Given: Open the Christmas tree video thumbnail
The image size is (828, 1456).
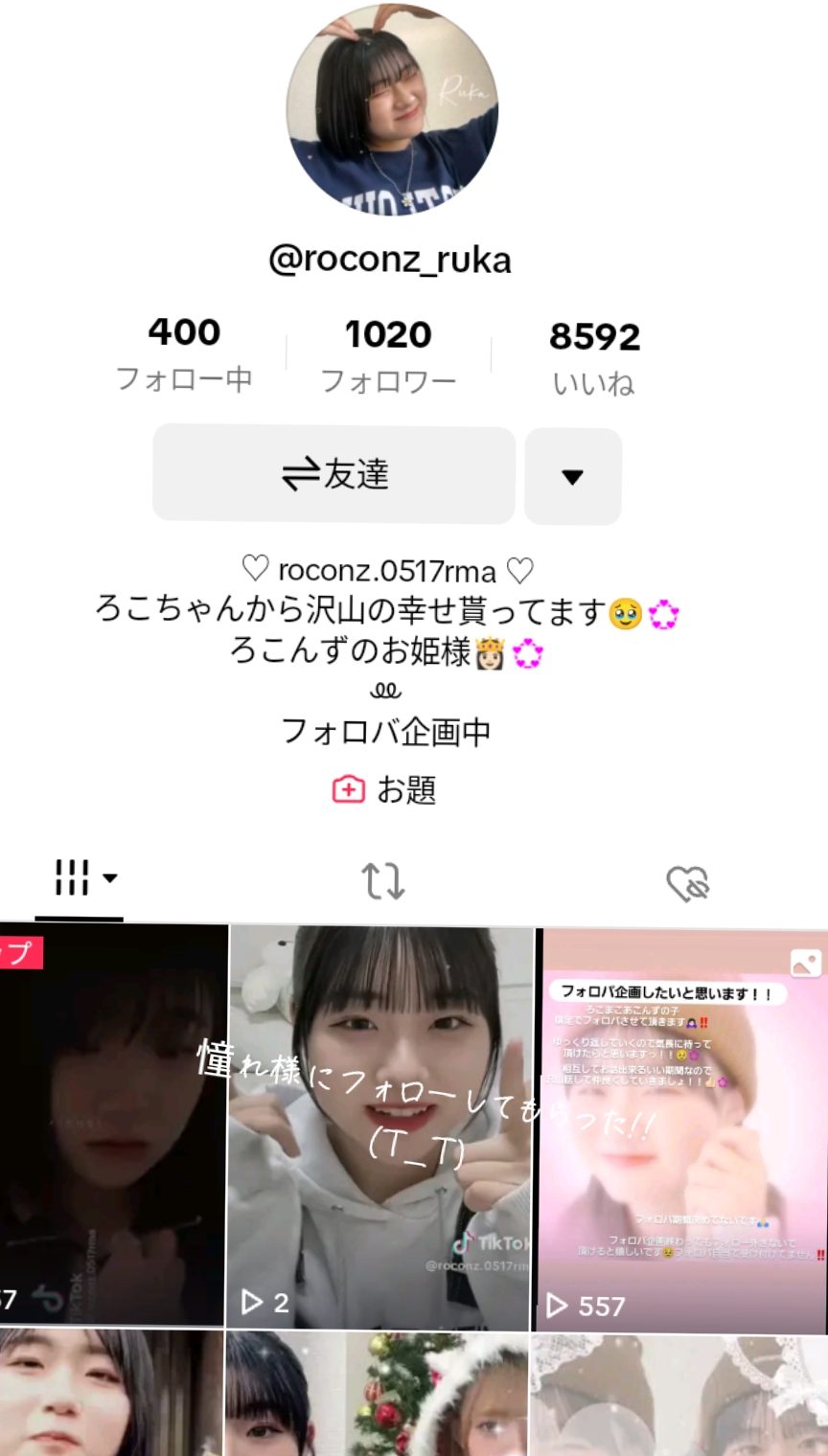Looking at the screenshot, I should coord(377,1394).
